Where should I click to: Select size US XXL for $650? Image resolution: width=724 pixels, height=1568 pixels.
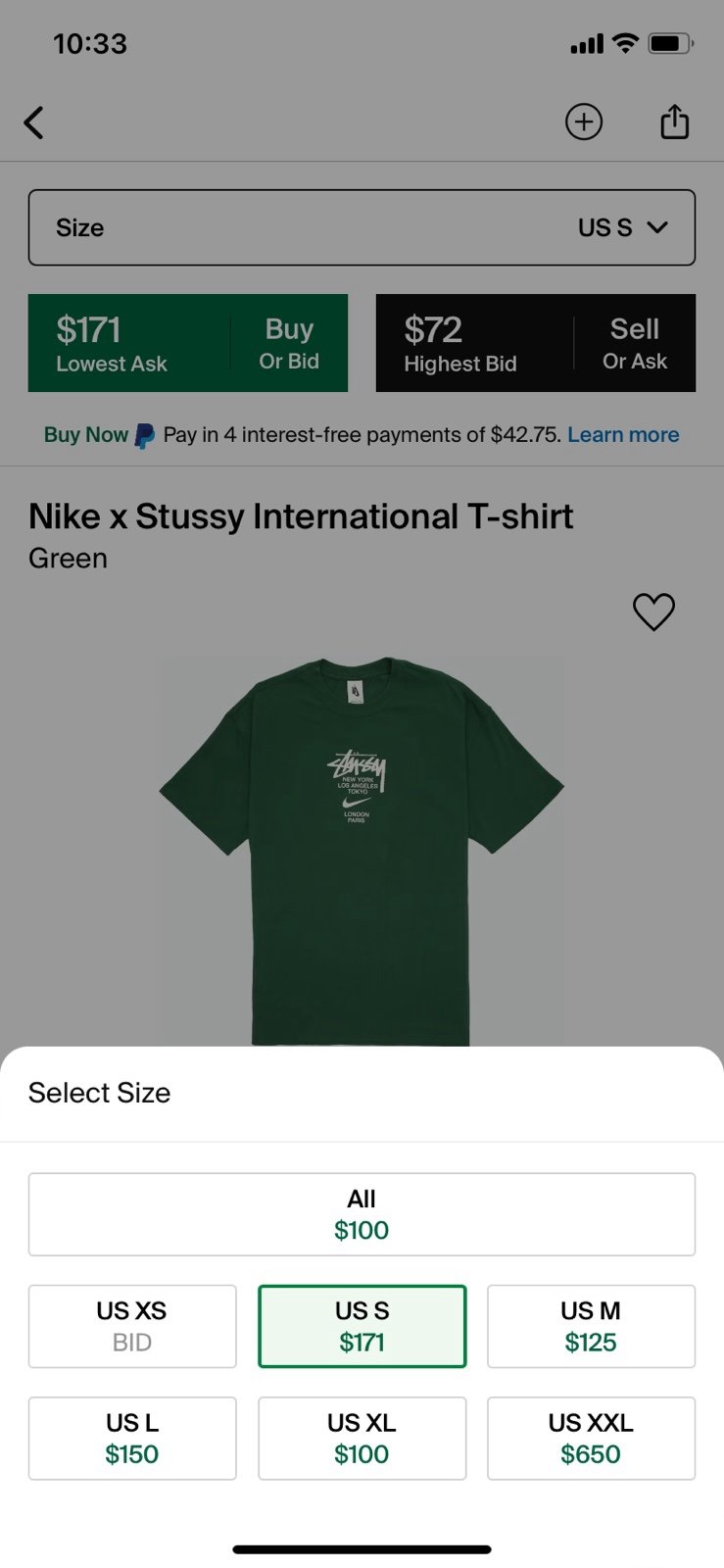(591, 1438)
